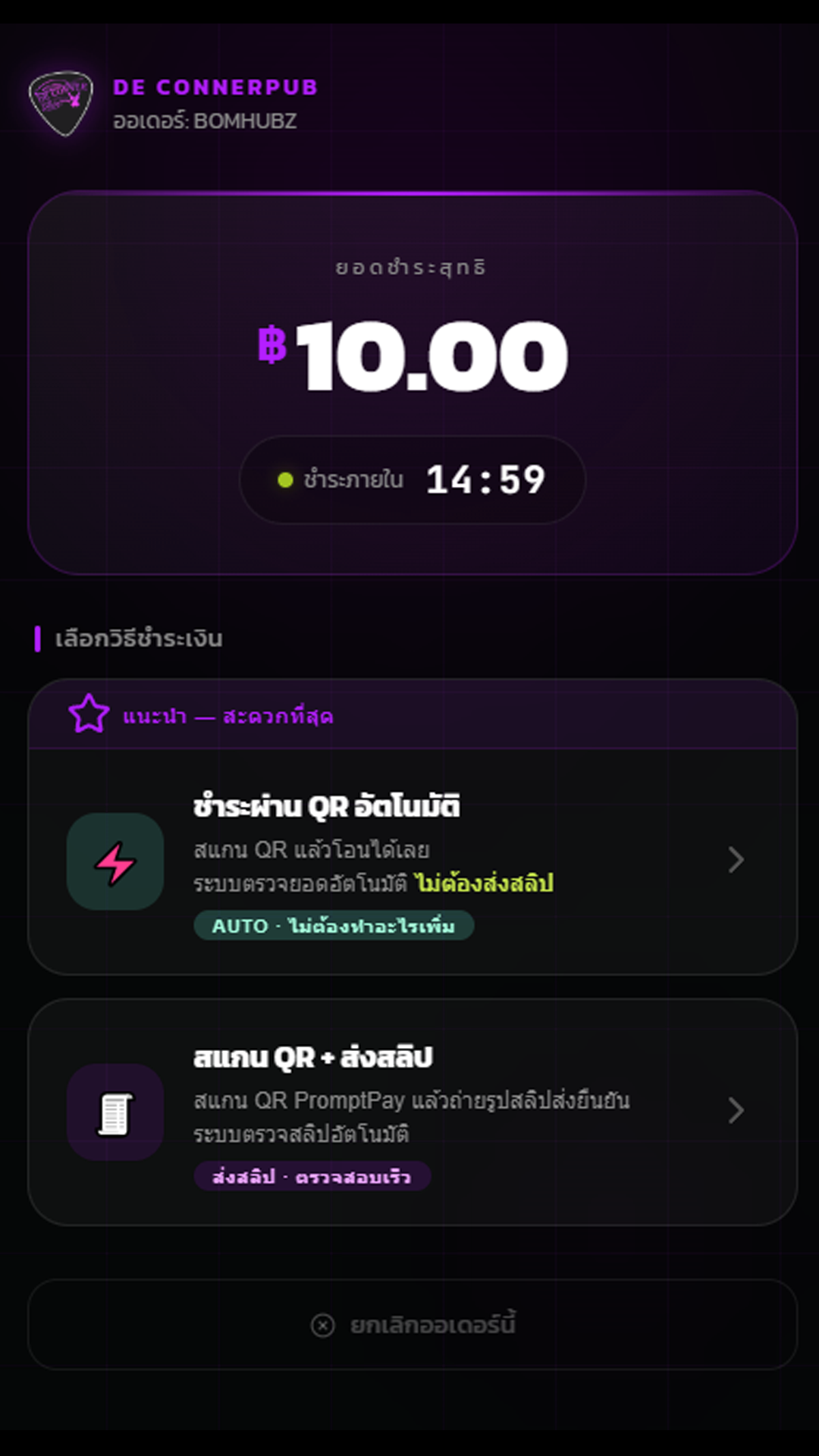Toggle the AUTO · ไม่ต้องทำอะไรเพิ่ม badge
819x1456 pixels.
334,926
